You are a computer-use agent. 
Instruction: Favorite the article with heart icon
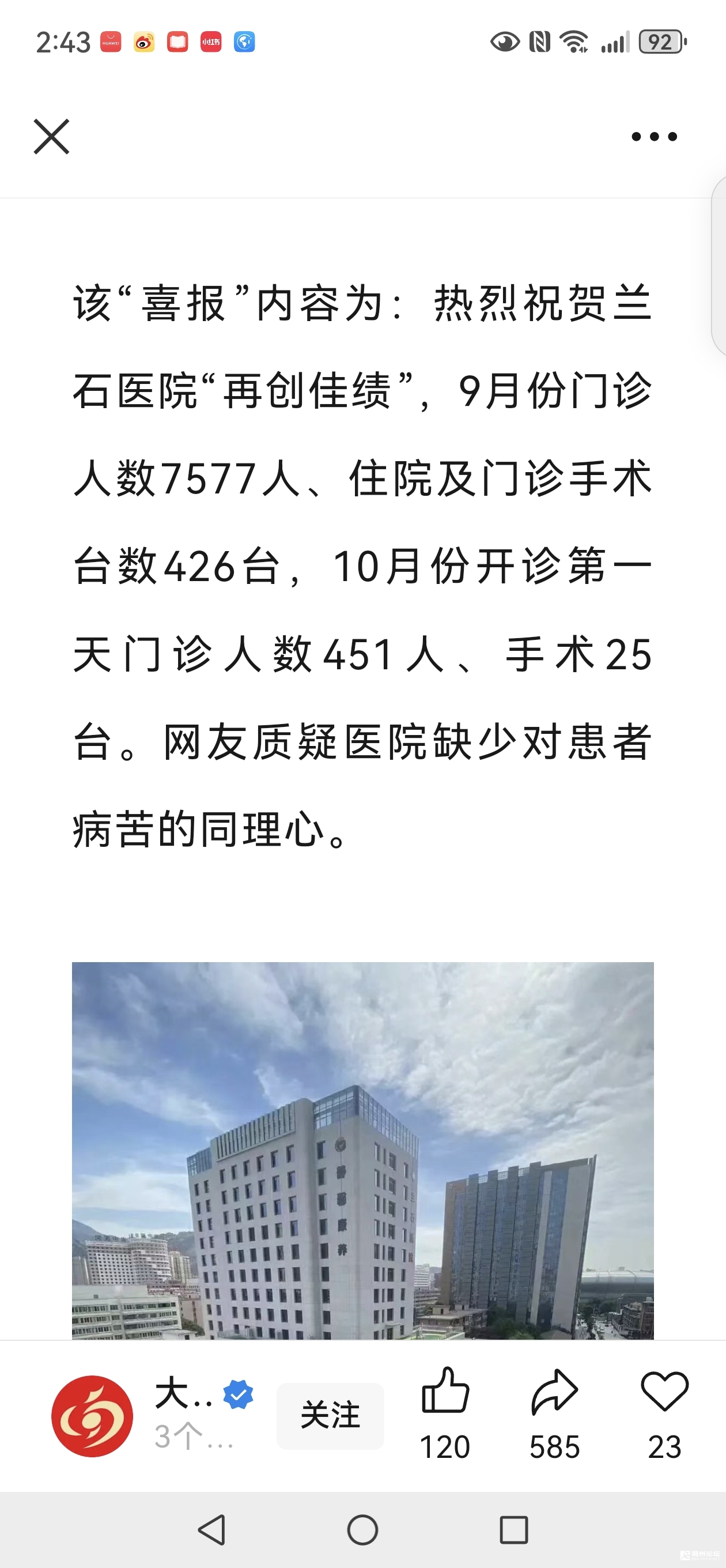664,1392
